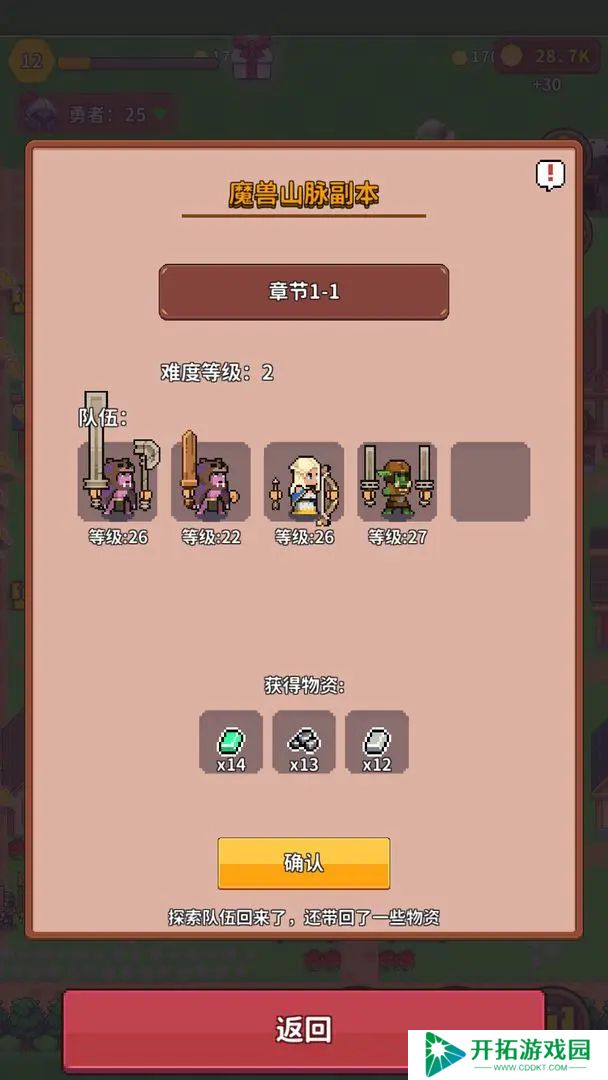
Task: Tap the level 26 blonde archer hero
Action: 304,482
